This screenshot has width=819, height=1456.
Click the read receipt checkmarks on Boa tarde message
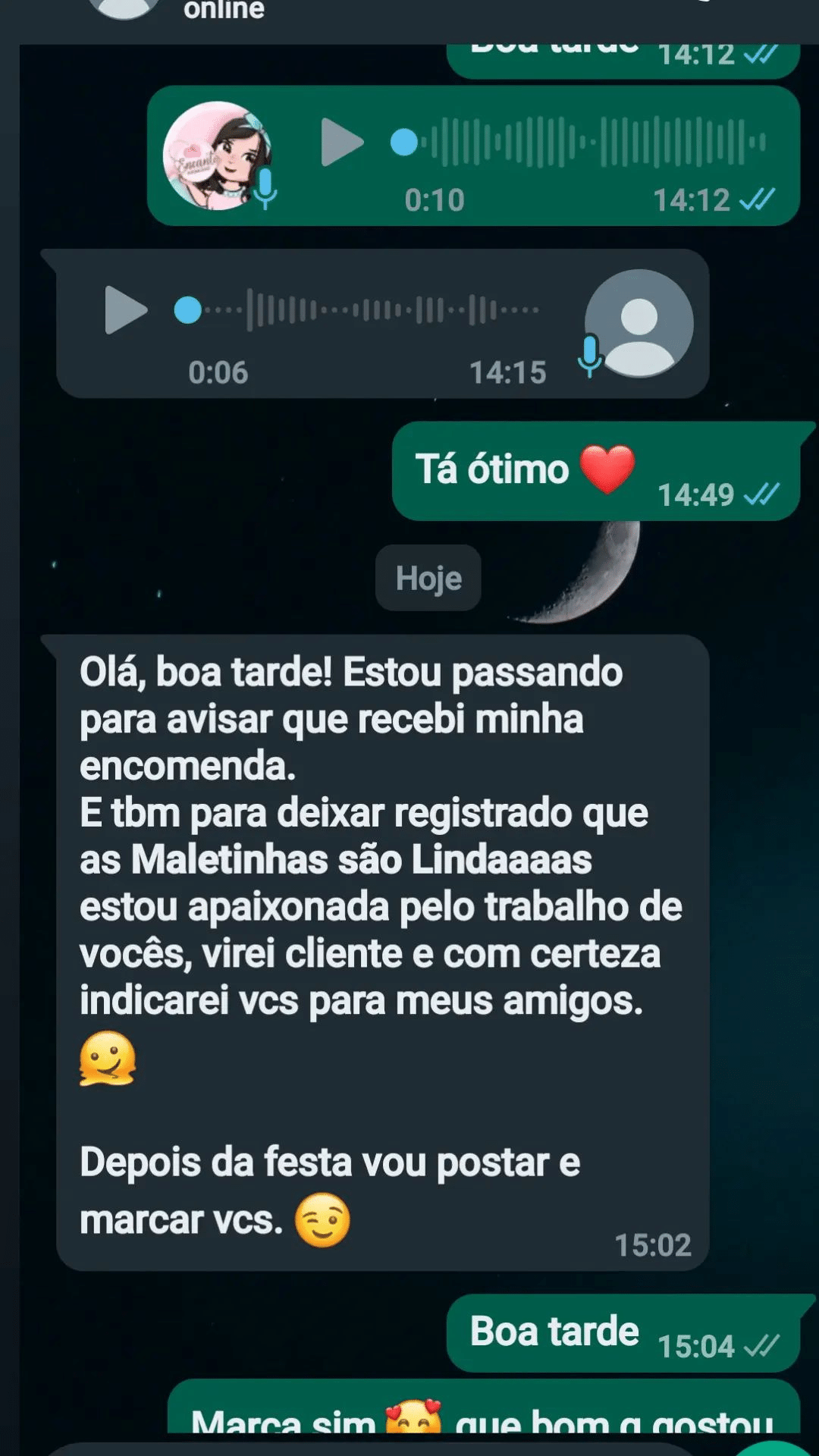[x=762, y=1345]
